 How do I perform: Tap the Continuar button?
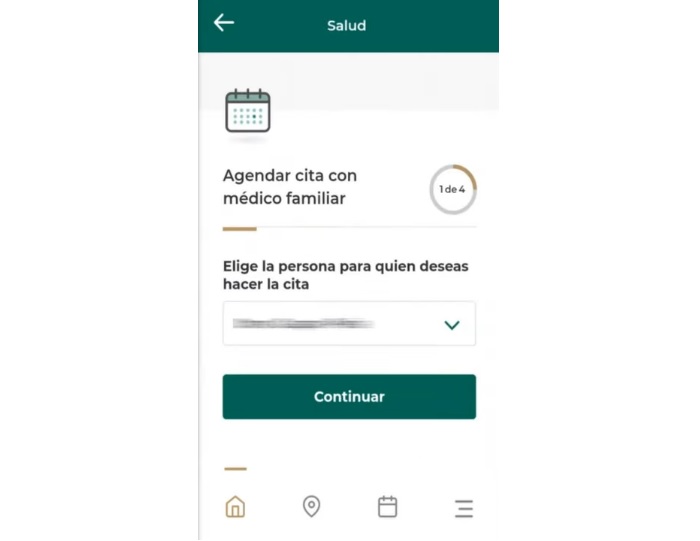(349, 397)
